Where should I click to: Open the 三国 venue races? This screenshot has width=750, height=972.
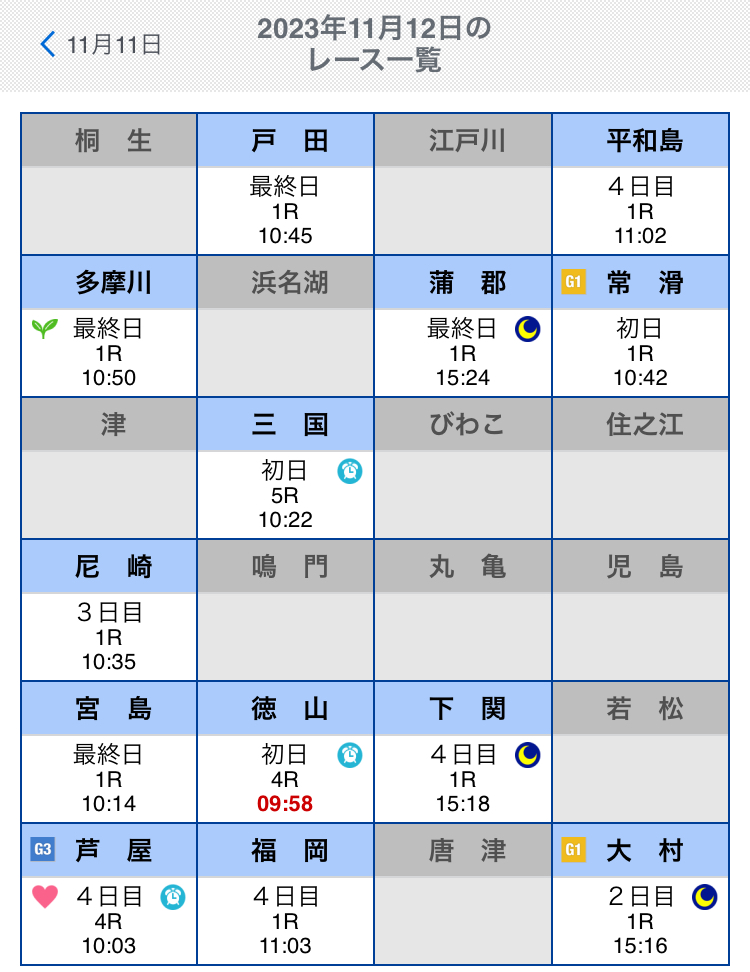[x=286, y=469]
